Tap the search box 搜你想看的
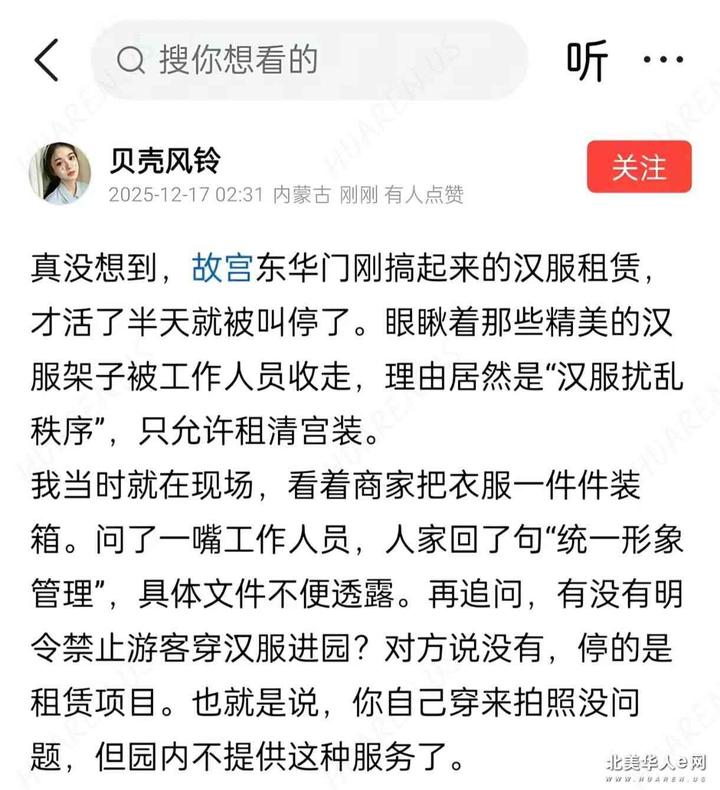The height and width of the screenshot is (790, 720). (x=310, y=61)
